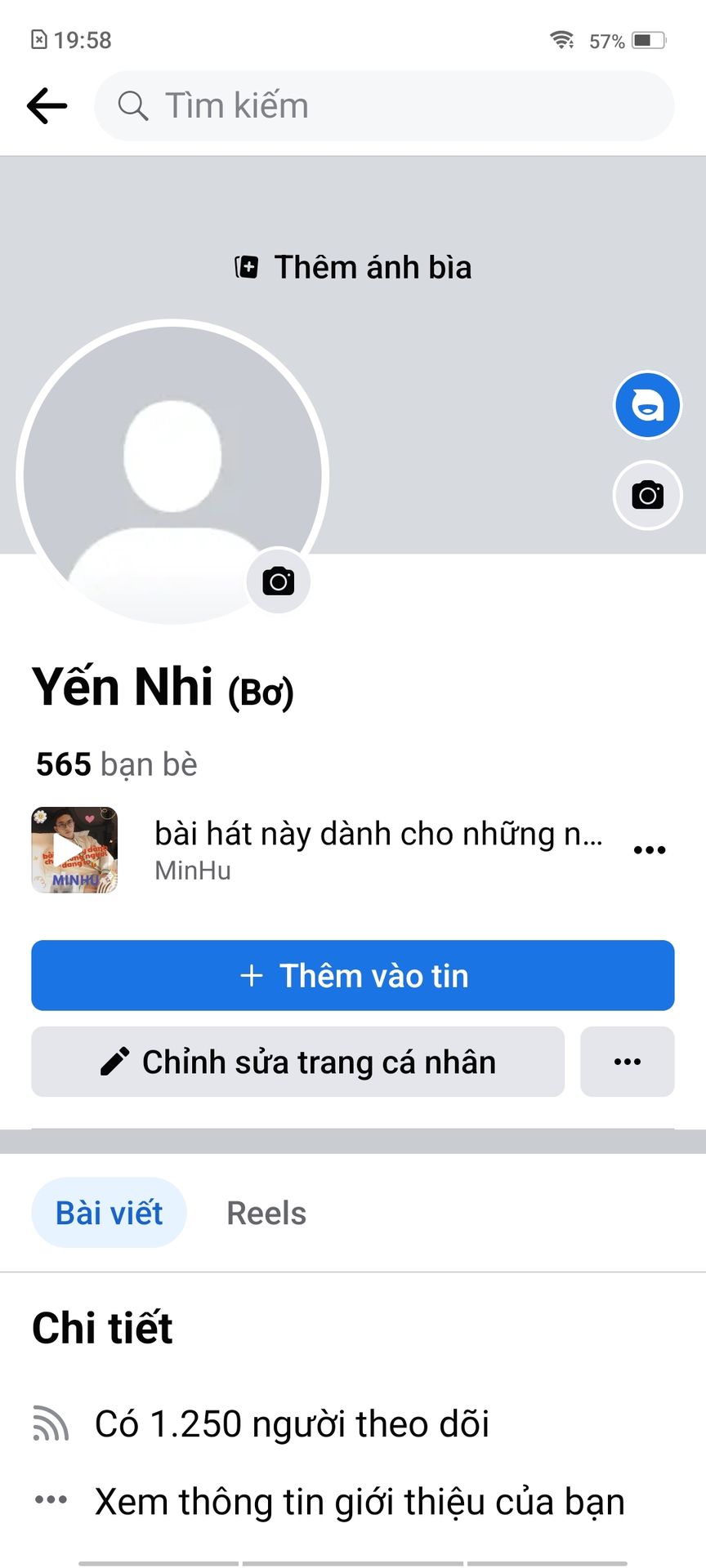
Task: Open Xem thông tin giới thiệu của bạn
Action: (360, 1501)
